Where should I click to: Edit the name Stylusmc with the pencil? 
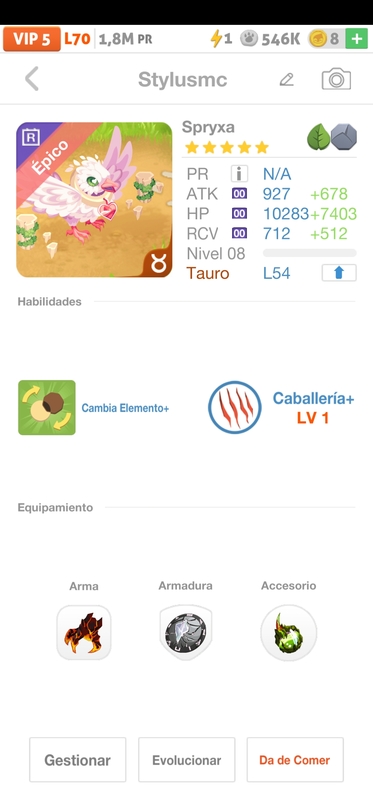click(287, 80)
